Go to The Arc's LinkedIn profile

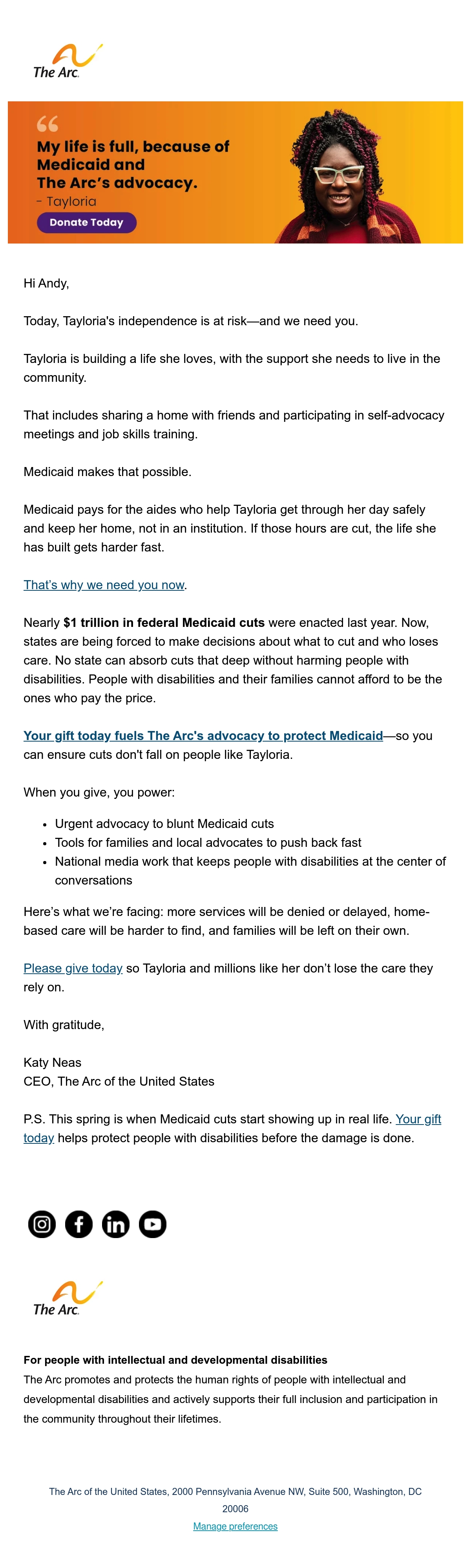[116, 1225]
